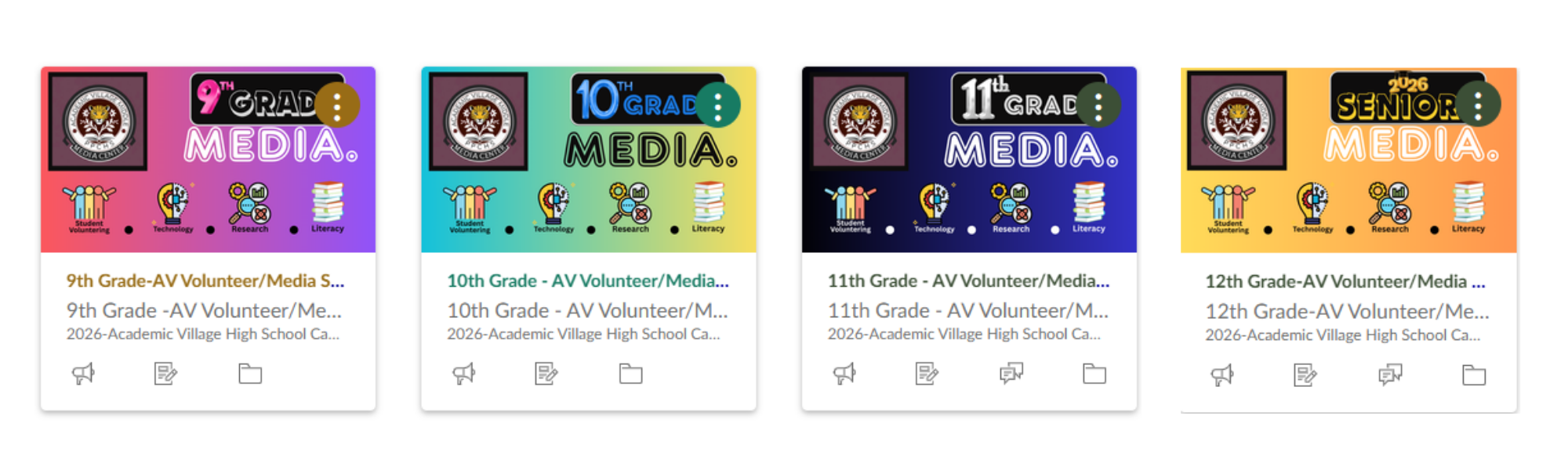Open files folder for the 11th Grade course
This screenshot has height=470, width=1568.
click(1094, 374)
